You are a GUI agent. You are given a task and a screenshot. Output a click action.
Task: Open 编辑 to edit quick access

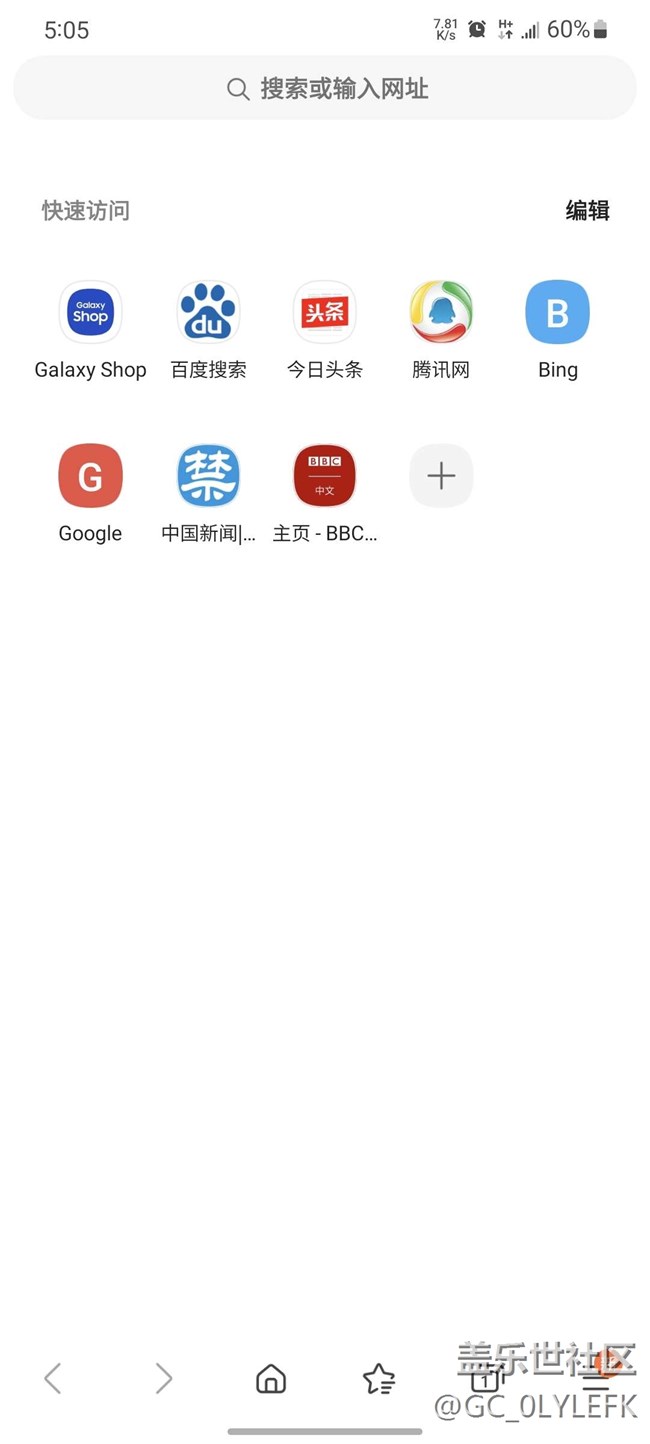click(x=587, y=210)
